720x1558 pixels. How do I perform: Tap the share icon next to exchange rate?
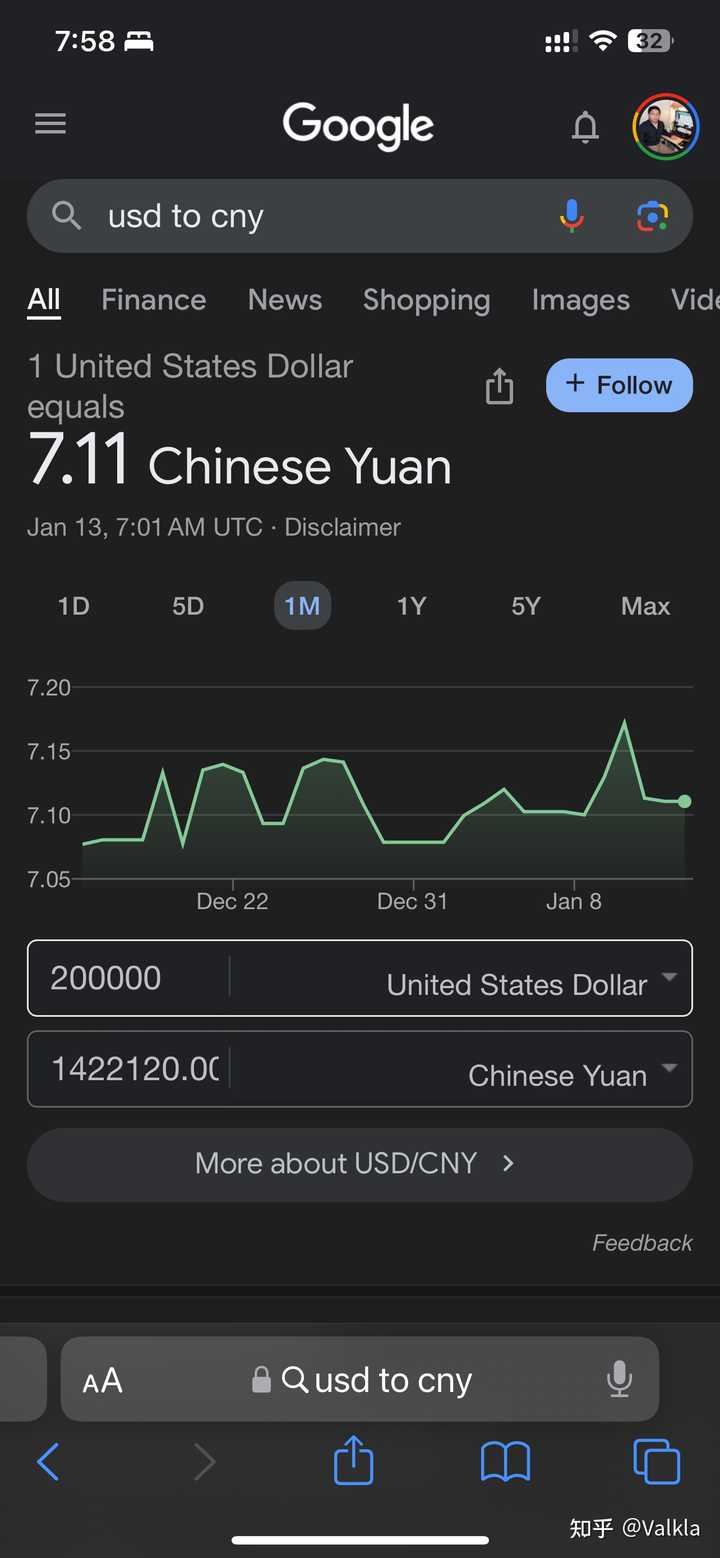click(x=499, y=385)
